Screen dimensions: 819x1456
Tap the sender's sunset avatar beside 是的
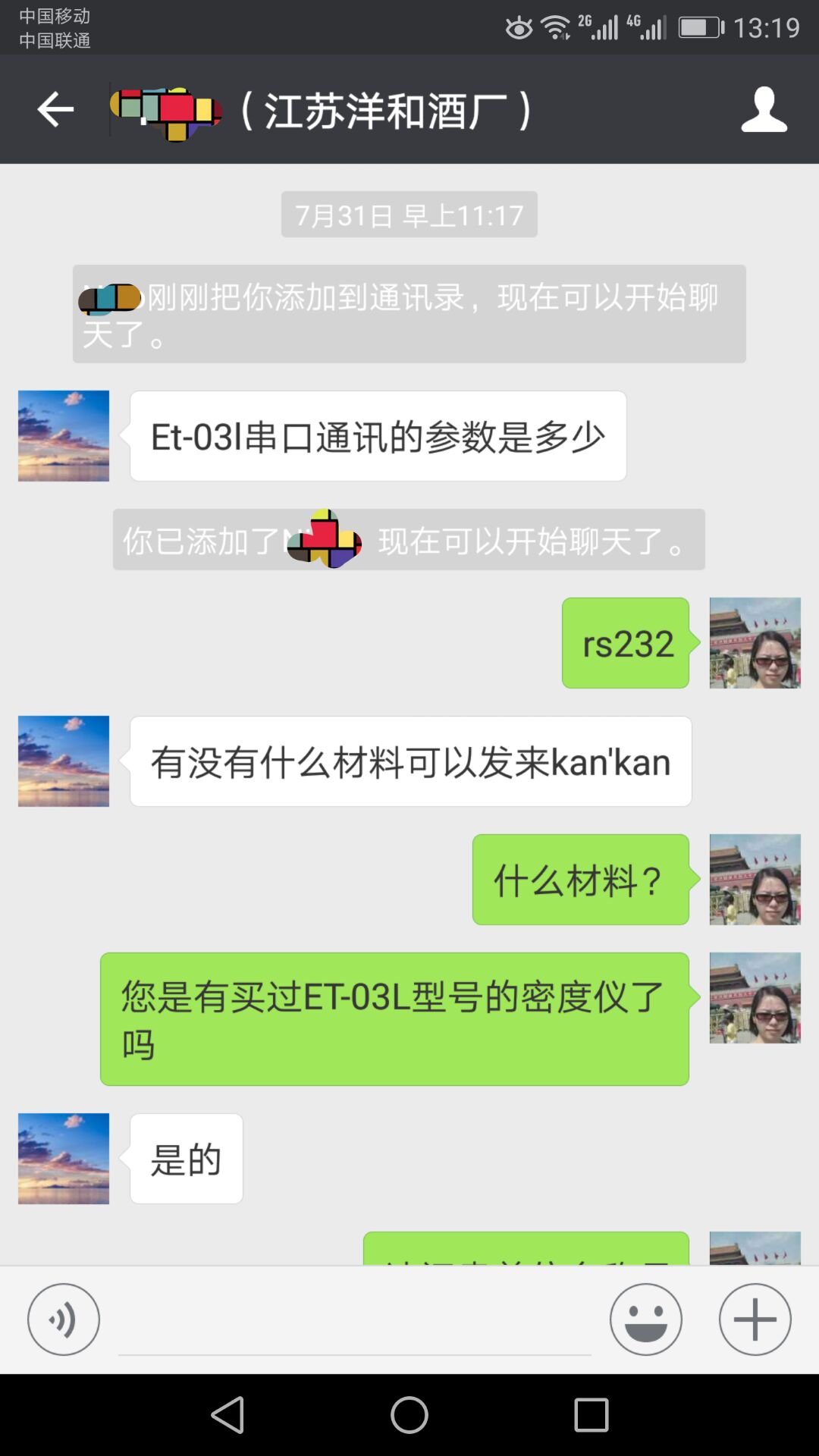(64, 1158)
